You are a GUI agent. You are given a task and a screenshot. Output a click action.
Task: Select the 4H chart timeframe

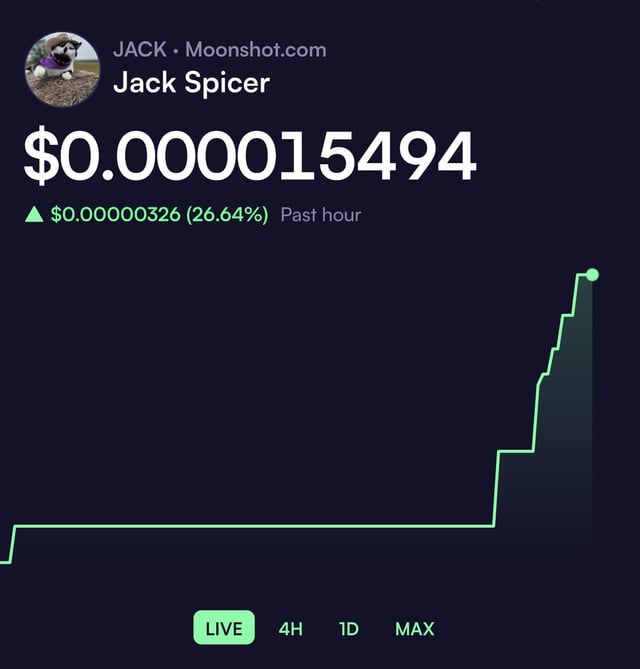pos(290,629)
